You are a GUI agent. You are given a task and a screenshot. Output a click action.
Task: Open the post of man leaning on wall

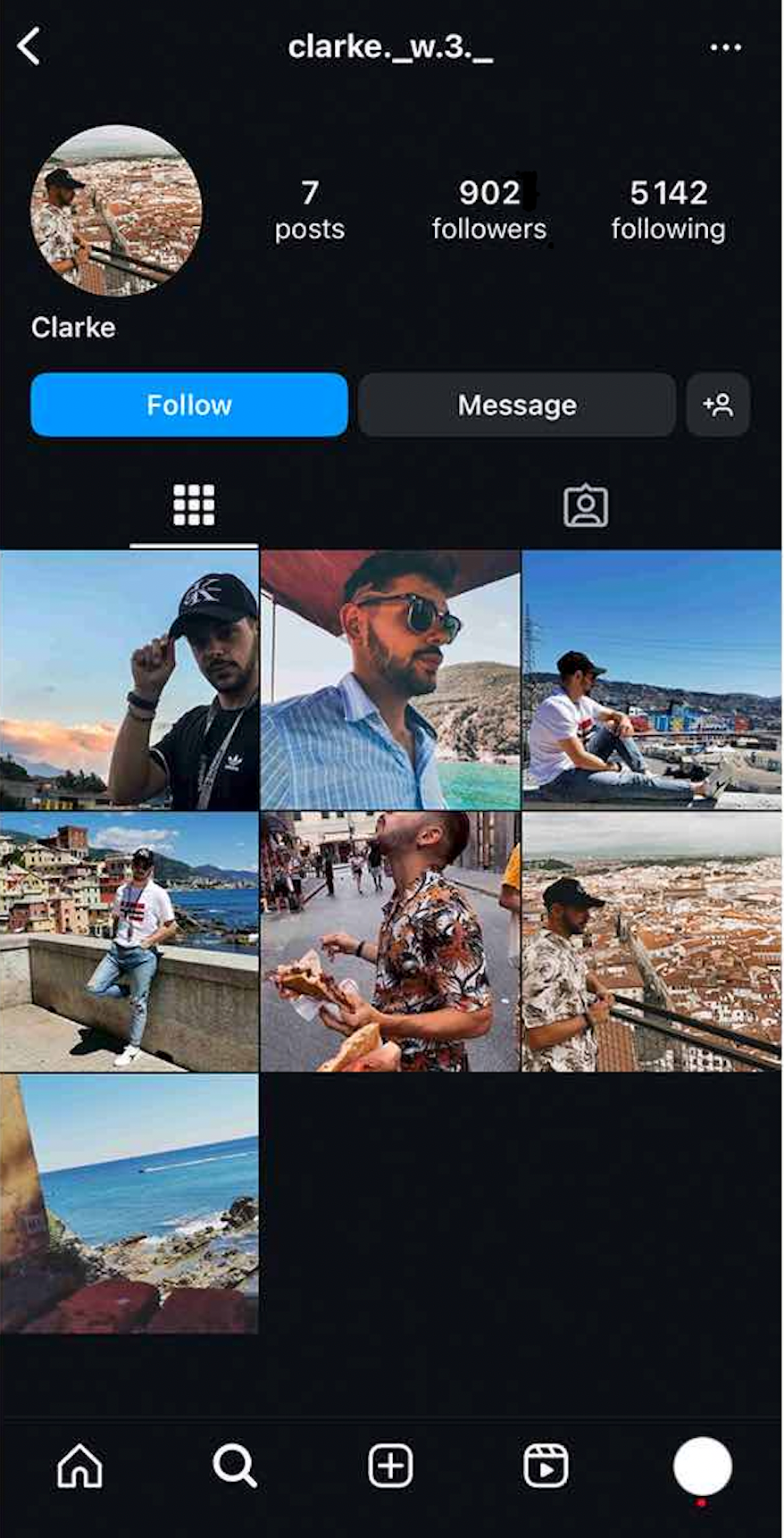[x=129, y=941]
